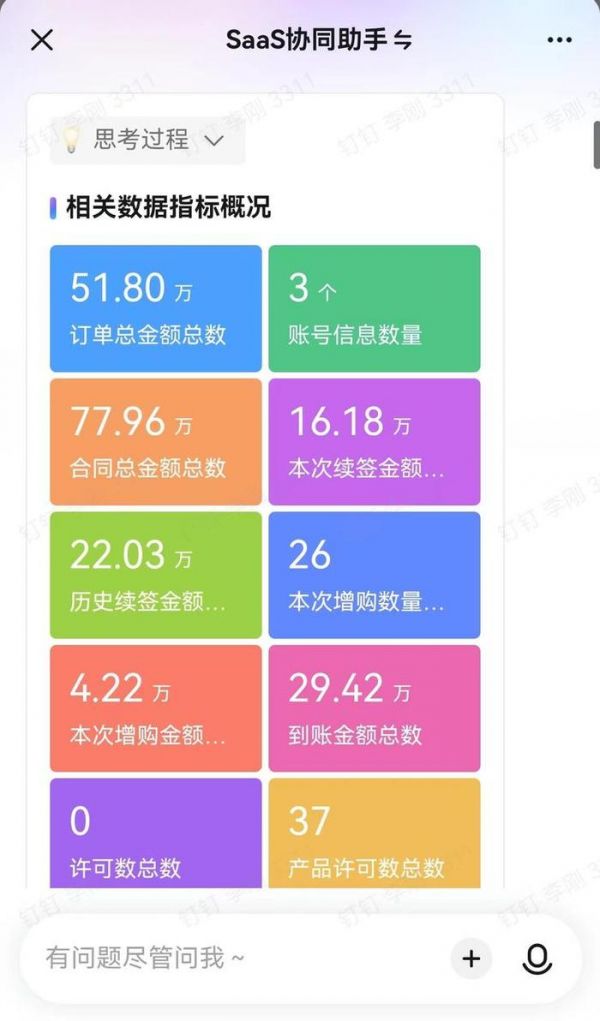The height and width of the screenshot is (1021, 600).
Task: Tap the plus attachment button
Action: click(471, 959)
